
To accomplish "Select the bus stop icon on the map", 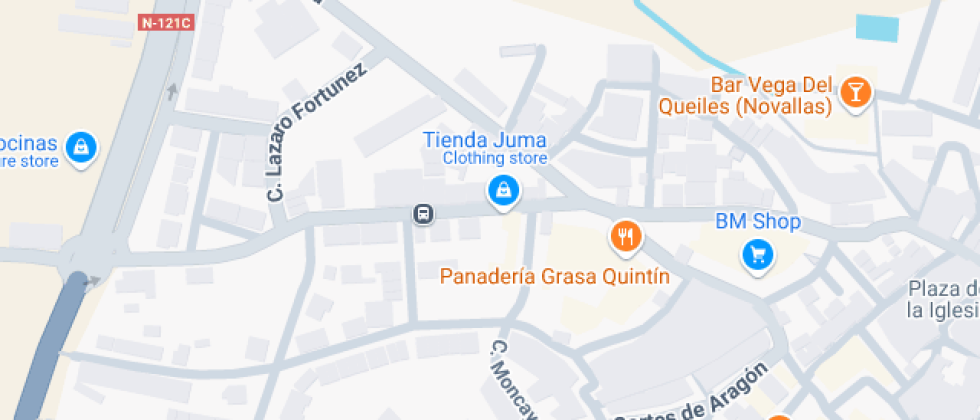I will pos(424,214).
